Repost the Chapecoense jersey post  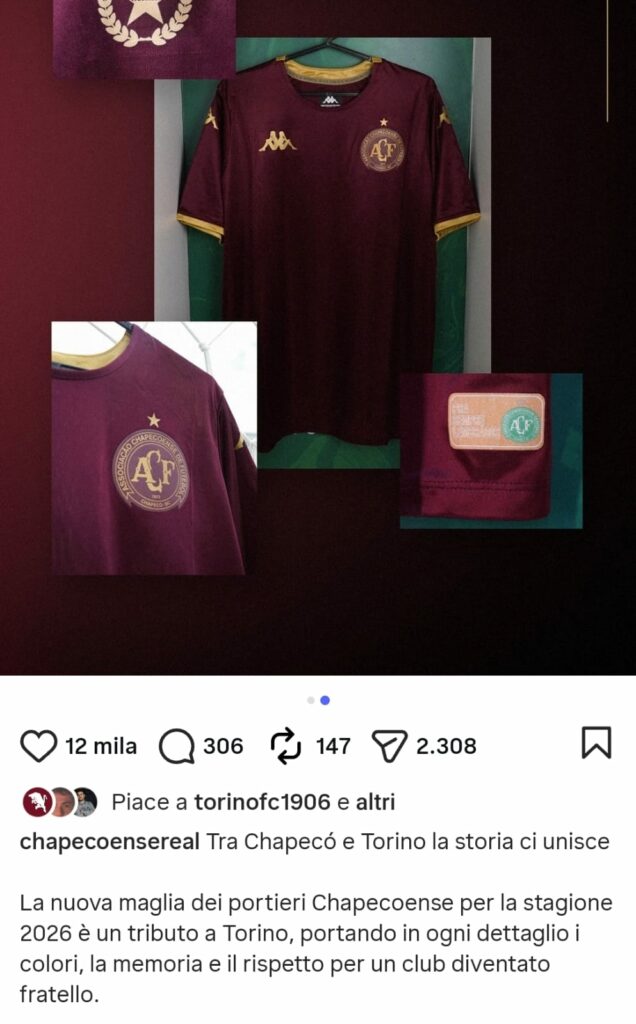click(286, 746)
